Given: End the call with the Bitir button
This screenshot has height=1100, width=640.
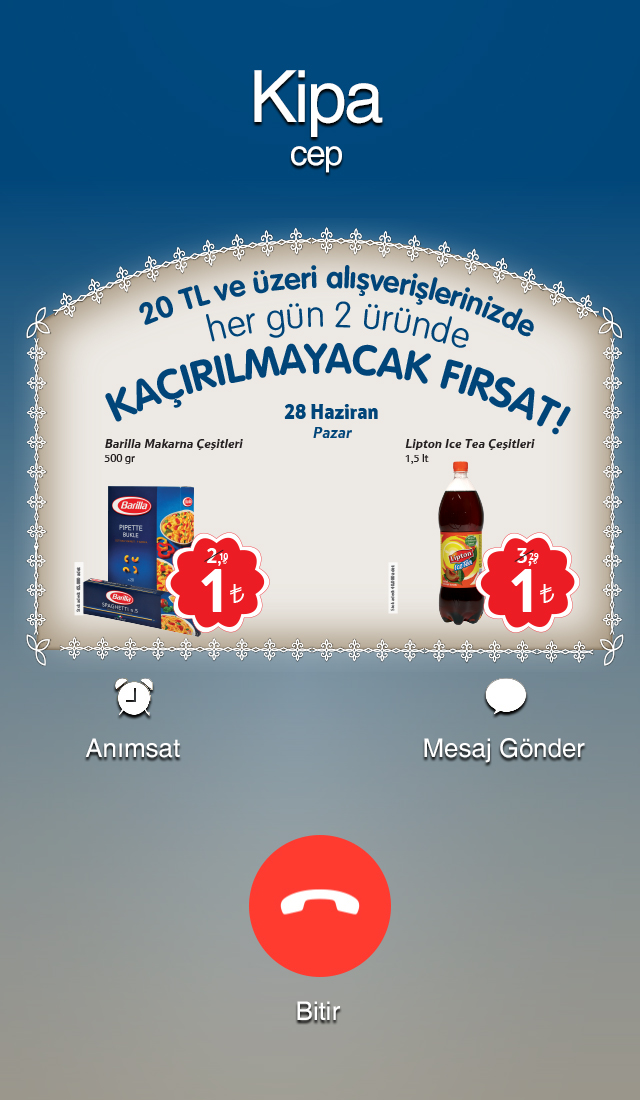Looking at the screenshot, I should tap(319, 905).
